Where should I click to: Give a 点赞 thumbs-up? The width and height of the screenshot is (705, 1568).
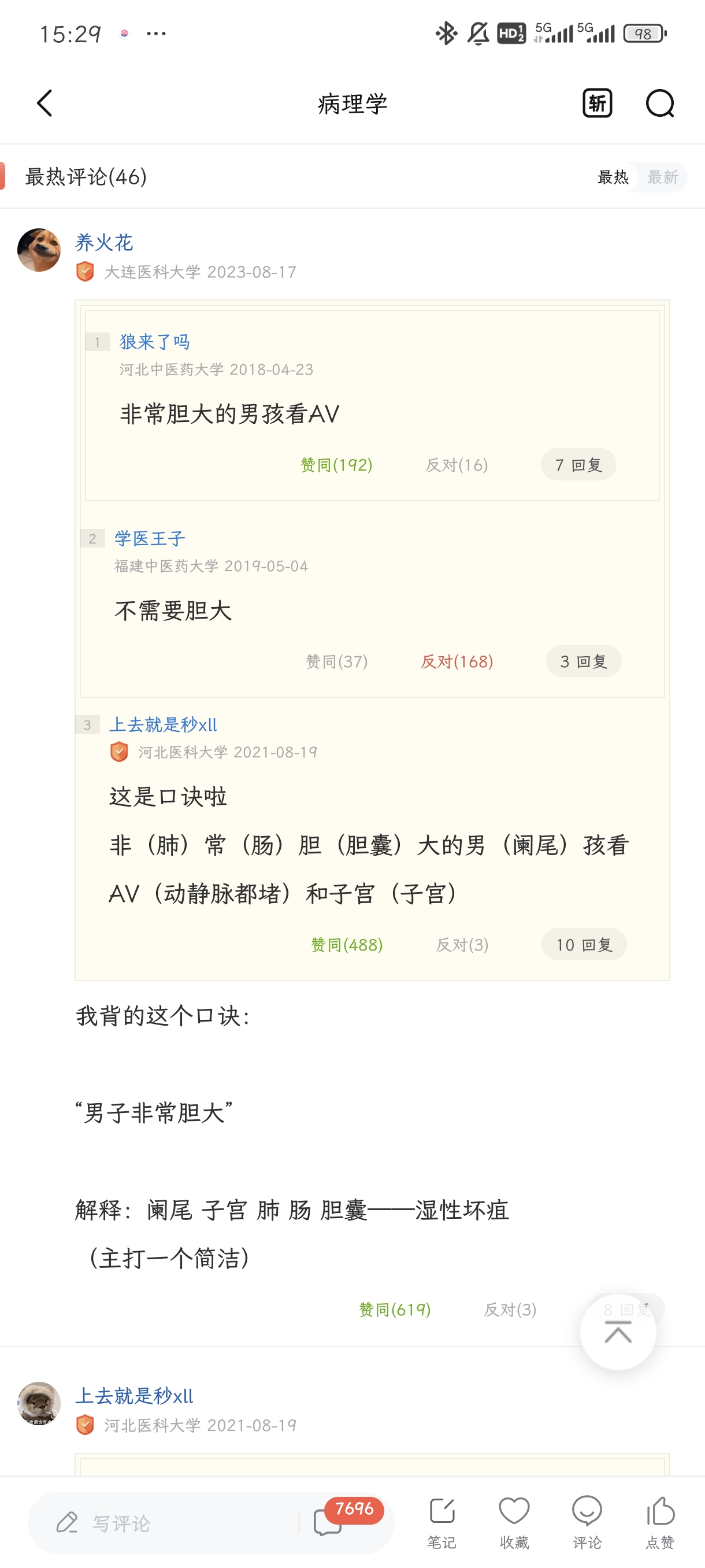coord(660,1522)
